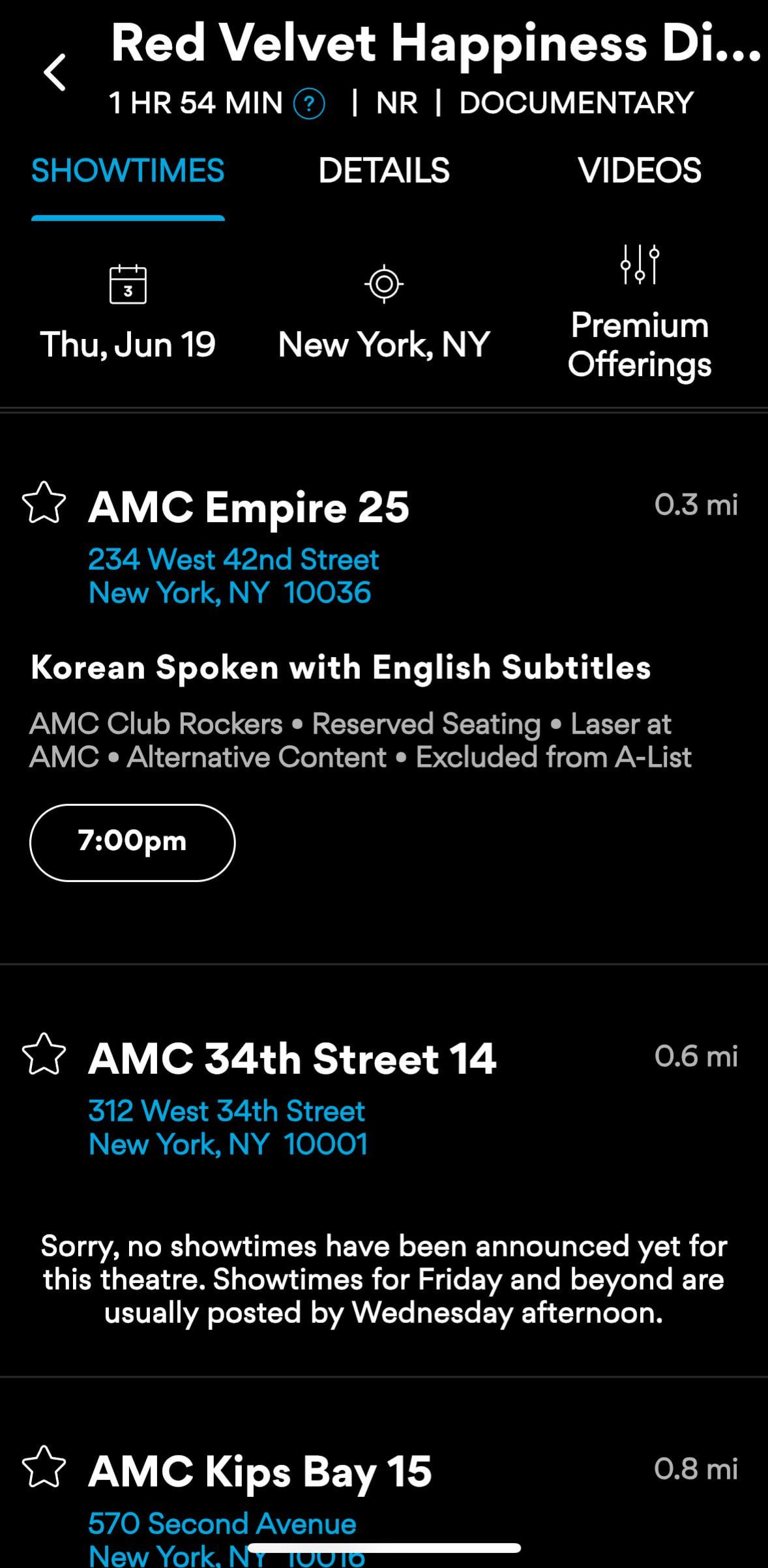Image resolution: width=768 pixels, height=1568 pixels.
Task: Open AMC Kips Bay 15 theatre
Action: (259, 1472)
